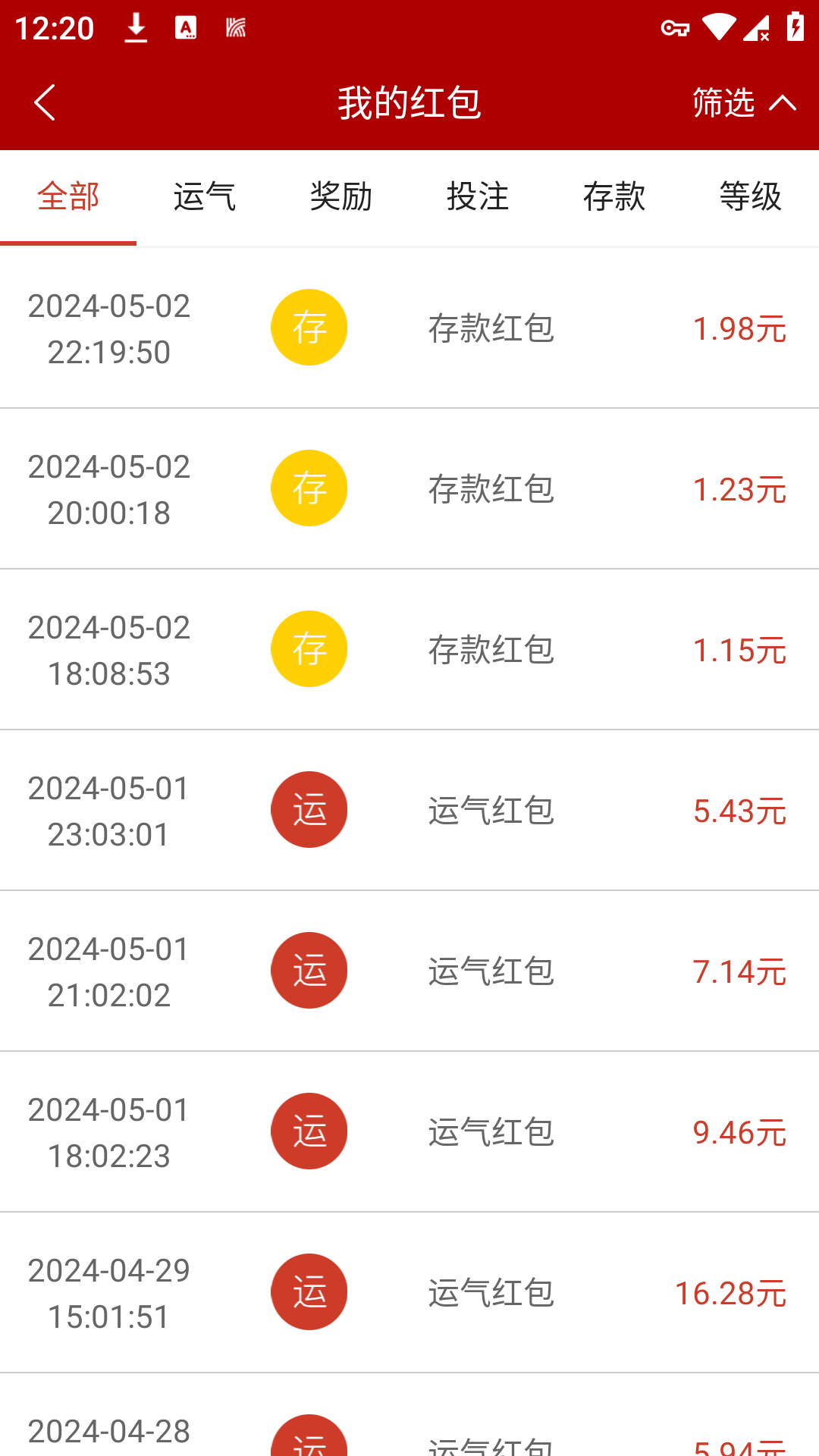The width and height of the screenshot is (819, 1456).
Task: Open the 投注 tab
Action: tap(478, 197)
